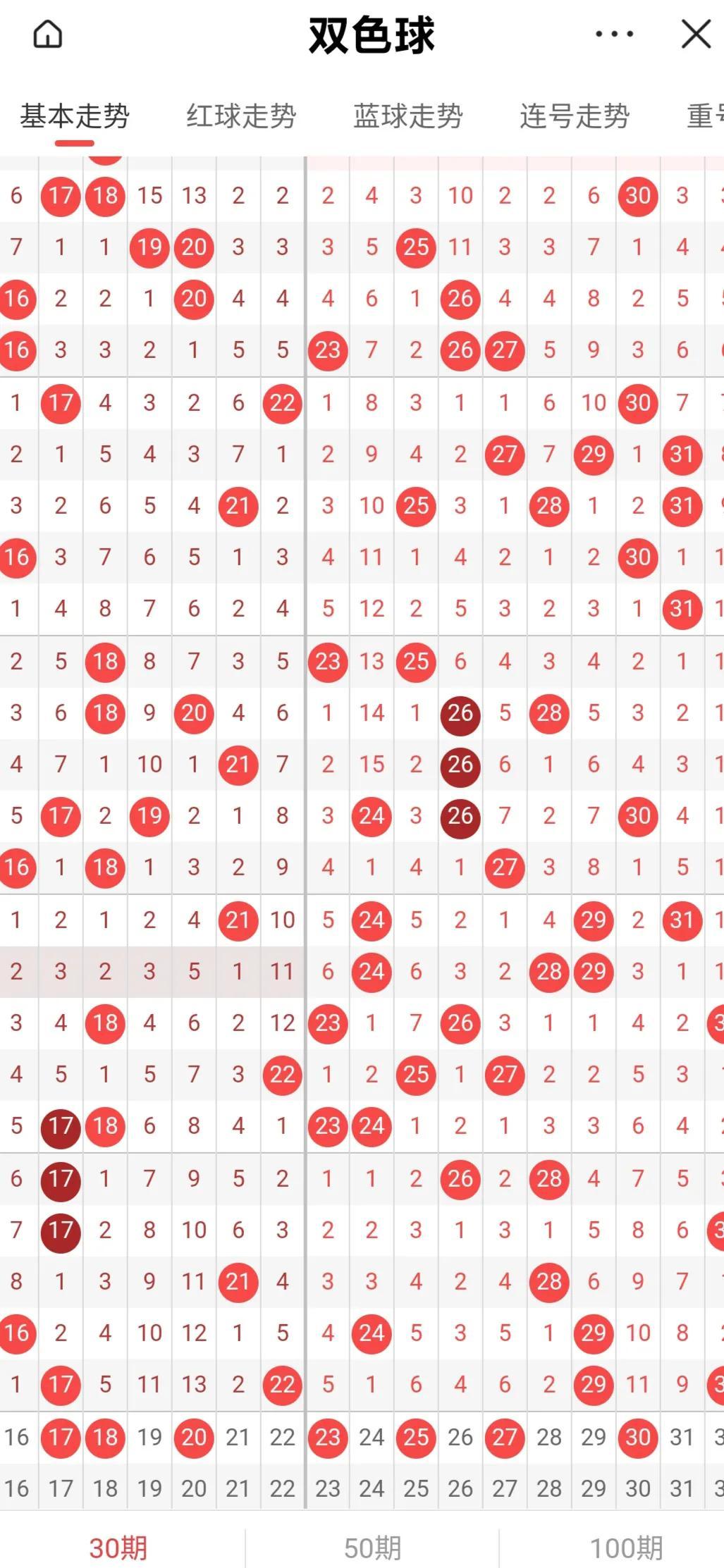Viewport: 724px width, 1568px height.
Task: Show the last 30期 results
Action: pyautogui.click(x=118, y=1548)
